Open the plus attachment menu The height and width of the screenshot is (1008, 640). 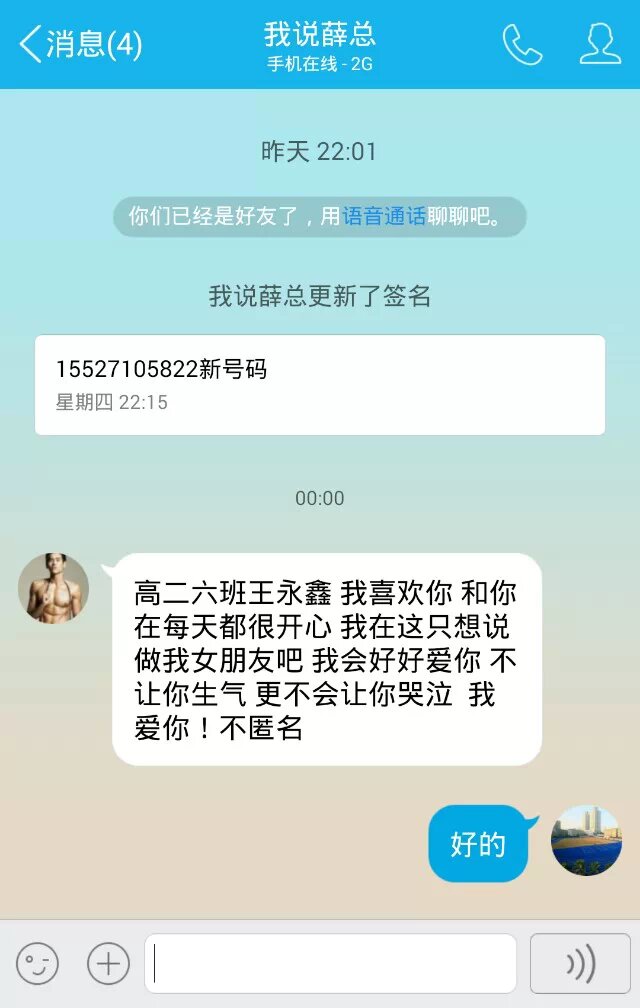[108, 964]
